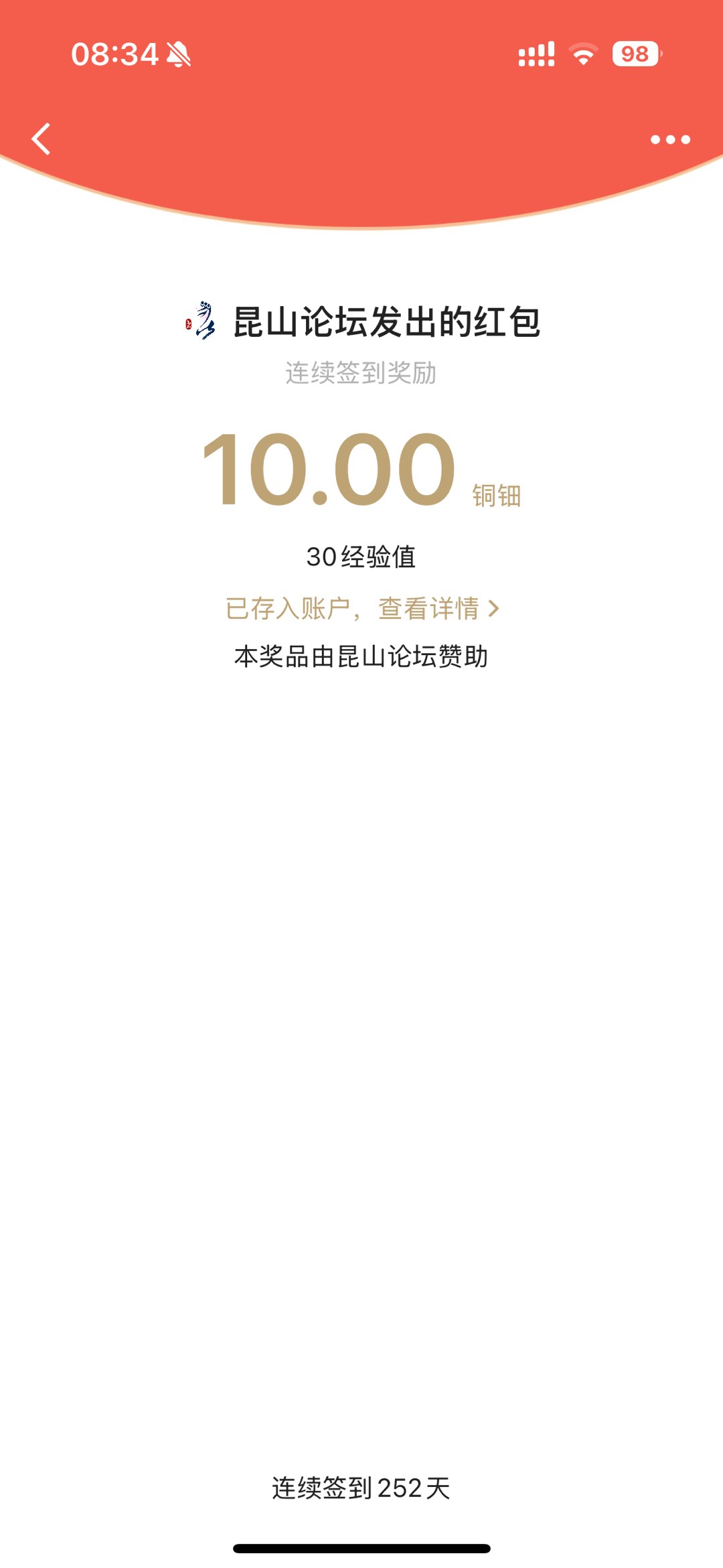The image size is (723, 1568).
Task: Open 已存入账户，查看详情 link
Action: (x=361, y=608)
